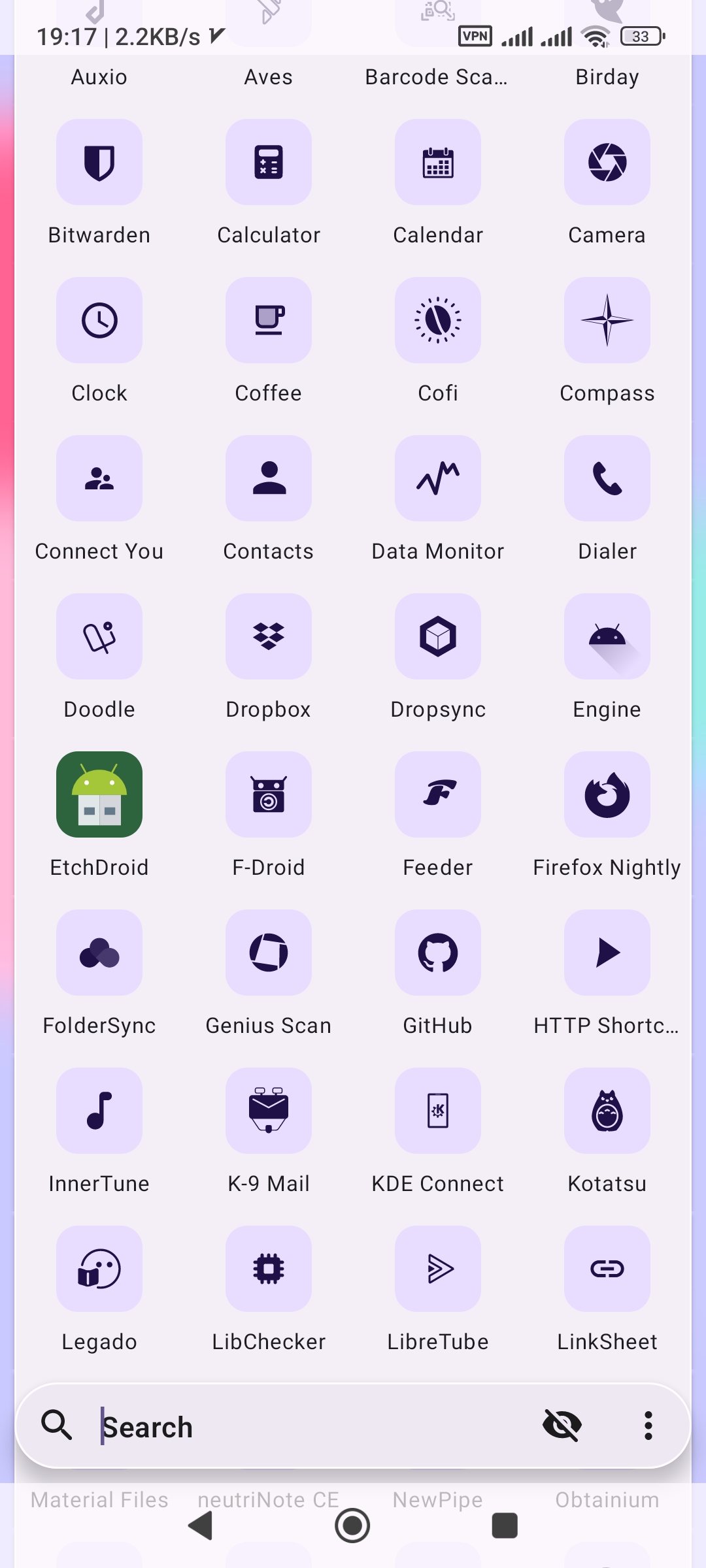Open the F-Droid store
The height and width of the screenshot is (1568, 706).
(x=268, y=794)
